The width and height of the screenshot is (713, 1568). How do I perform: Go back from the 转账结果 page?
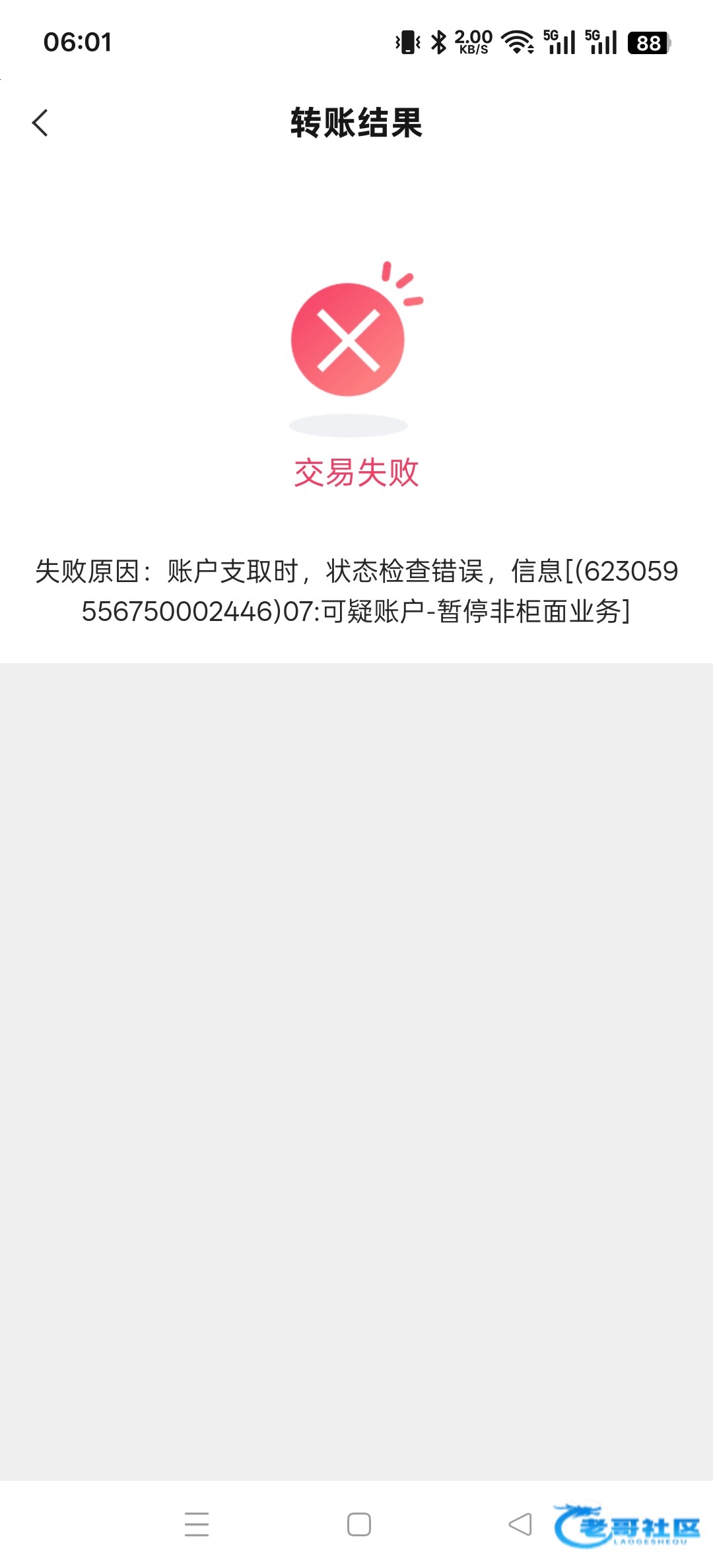point(41,123)
